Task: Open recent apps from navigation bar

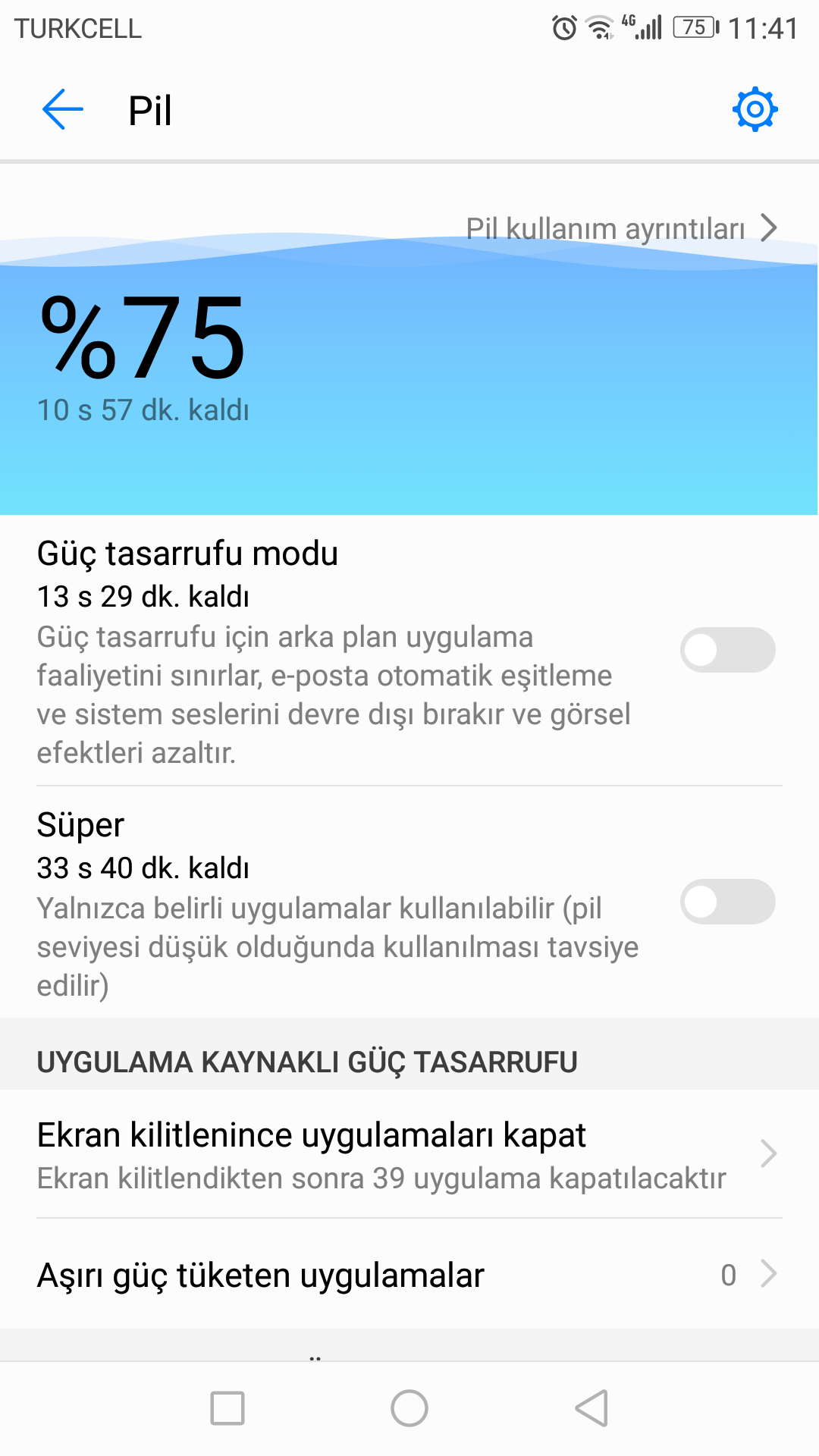Action: tap(227, 1409)
